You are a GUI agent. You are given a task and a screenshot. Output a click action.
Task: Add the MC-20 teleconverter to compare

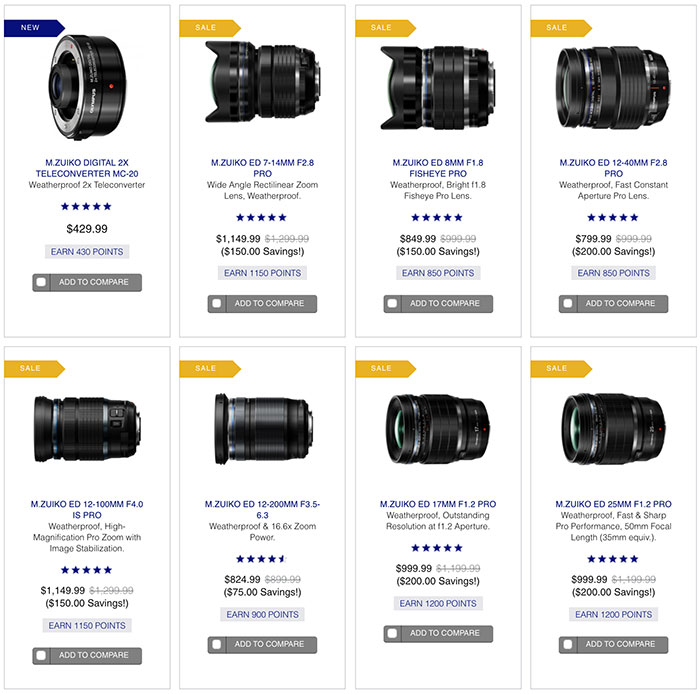point(40,283)
